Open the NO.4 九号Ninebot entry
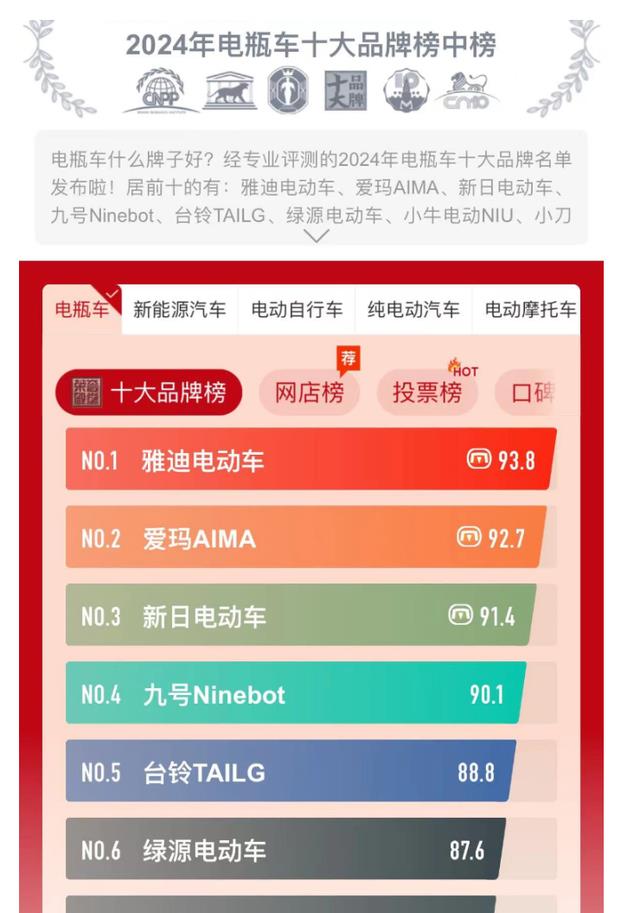 click(296, 693)
